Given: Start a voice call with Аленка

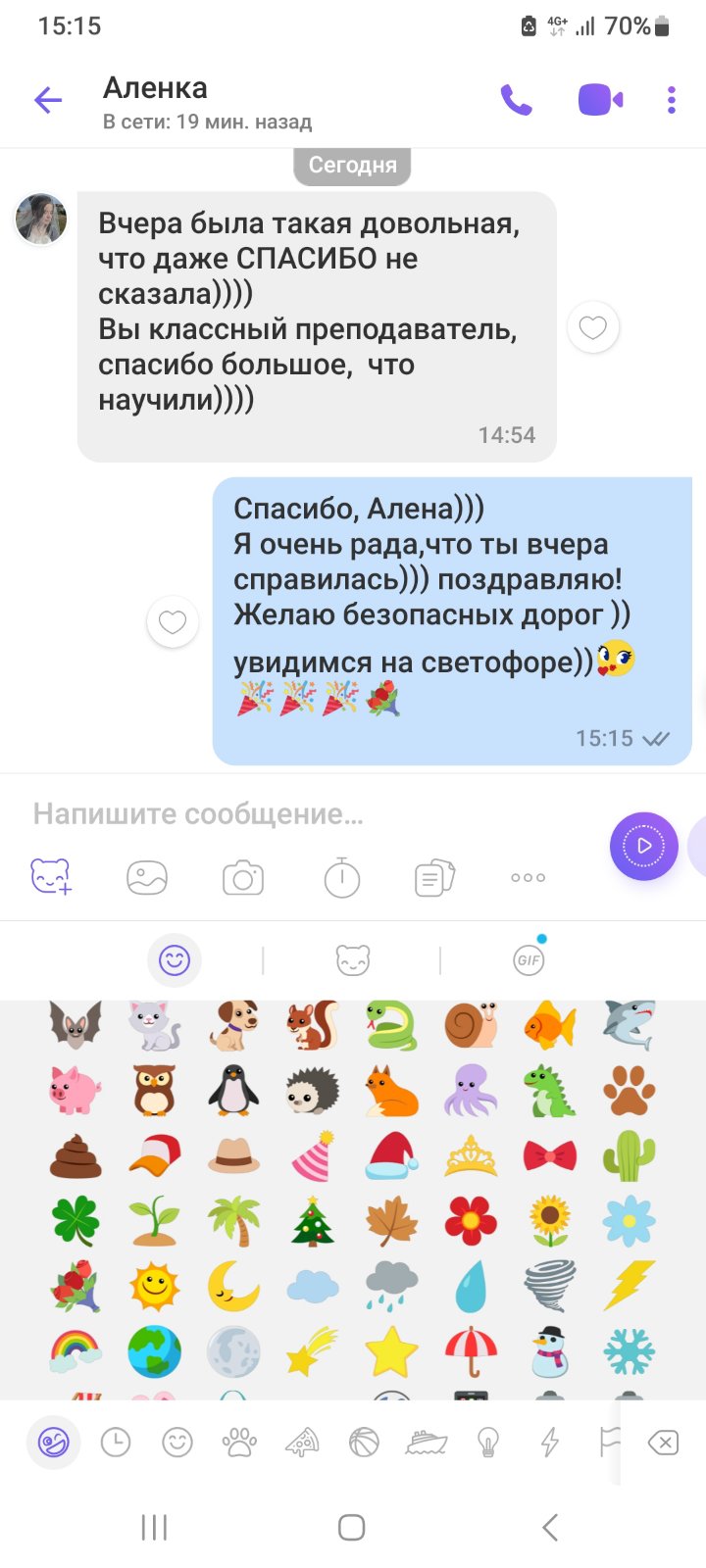Looking at the screenshot, I should [517, 100].
